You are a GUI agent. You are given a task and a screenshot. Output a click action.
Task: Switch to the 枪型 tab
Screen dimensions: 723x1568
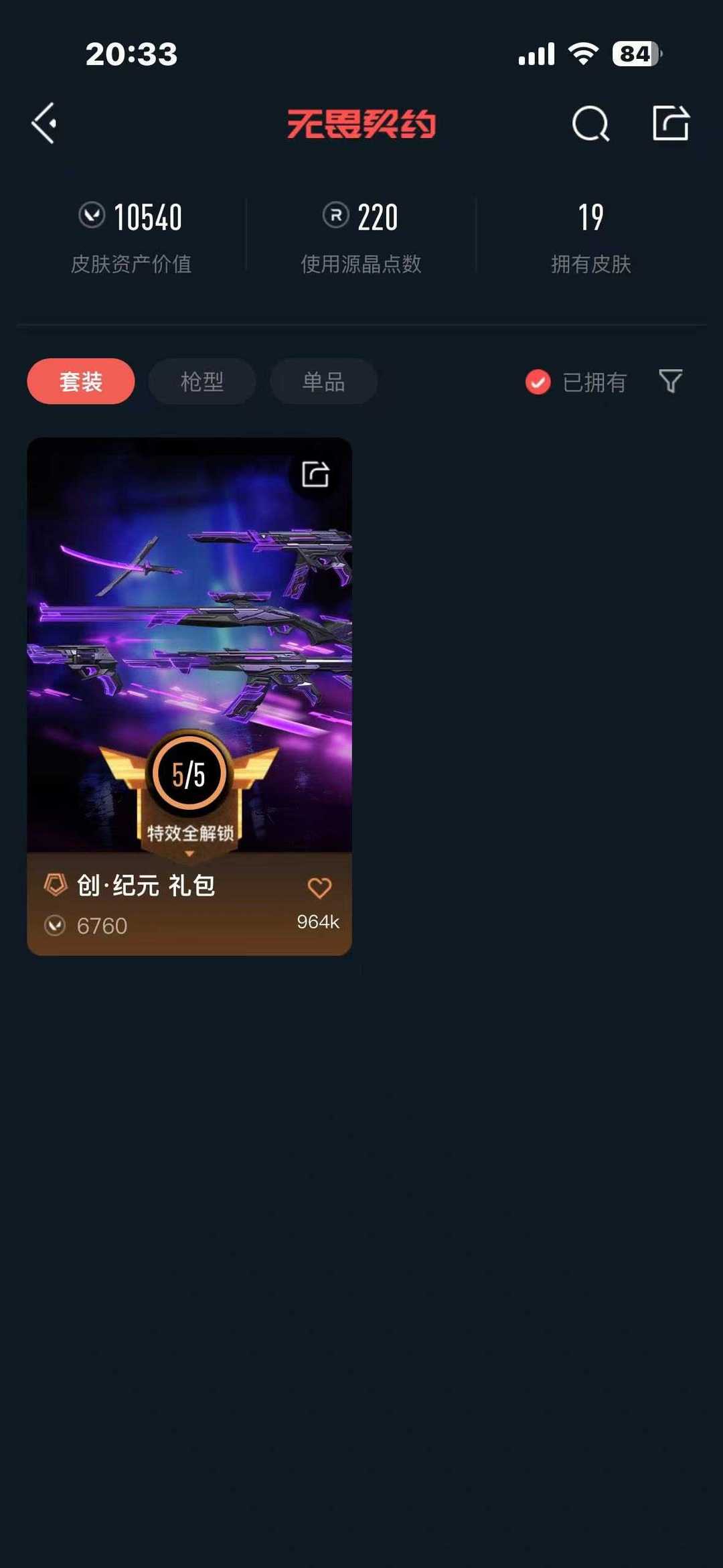point(202,381)
